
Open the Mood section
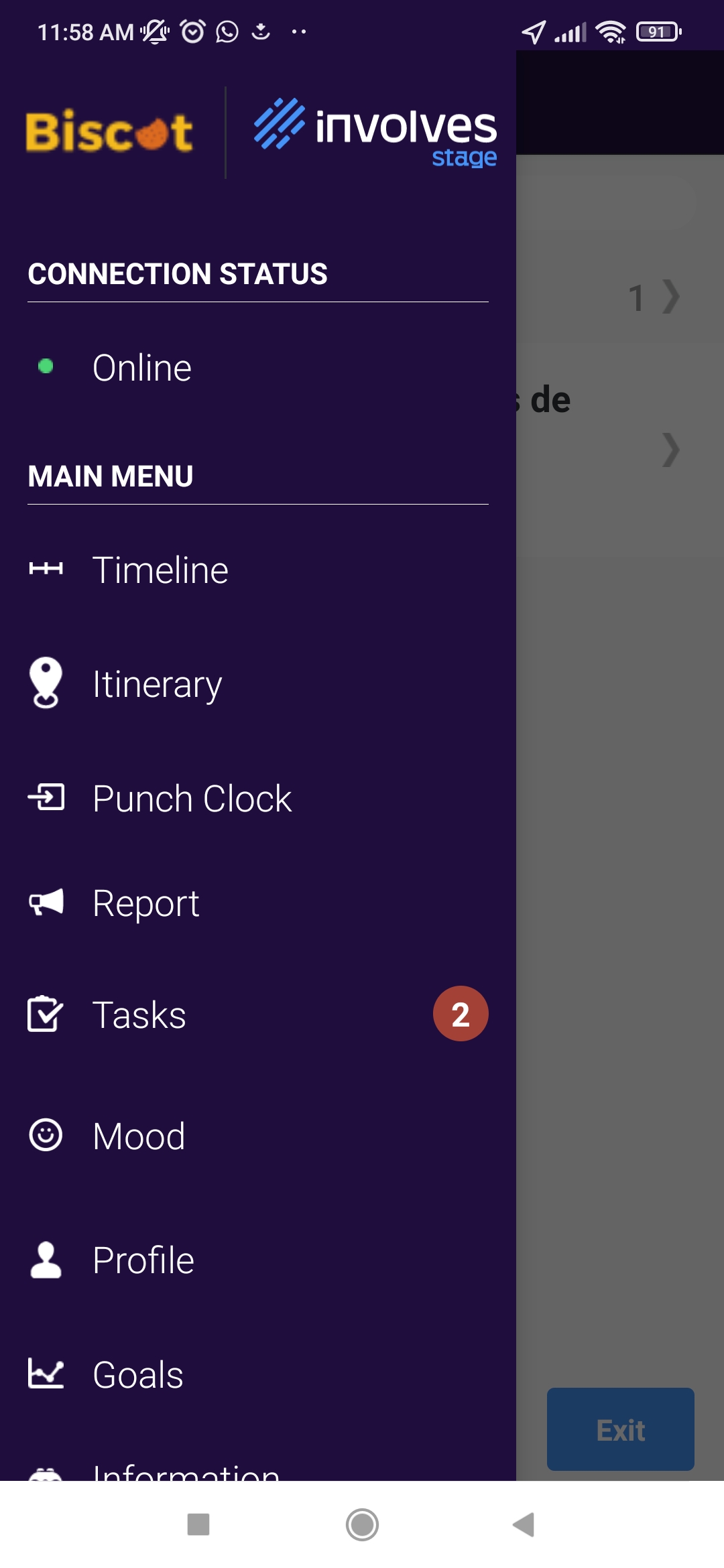coord(139,1136)
